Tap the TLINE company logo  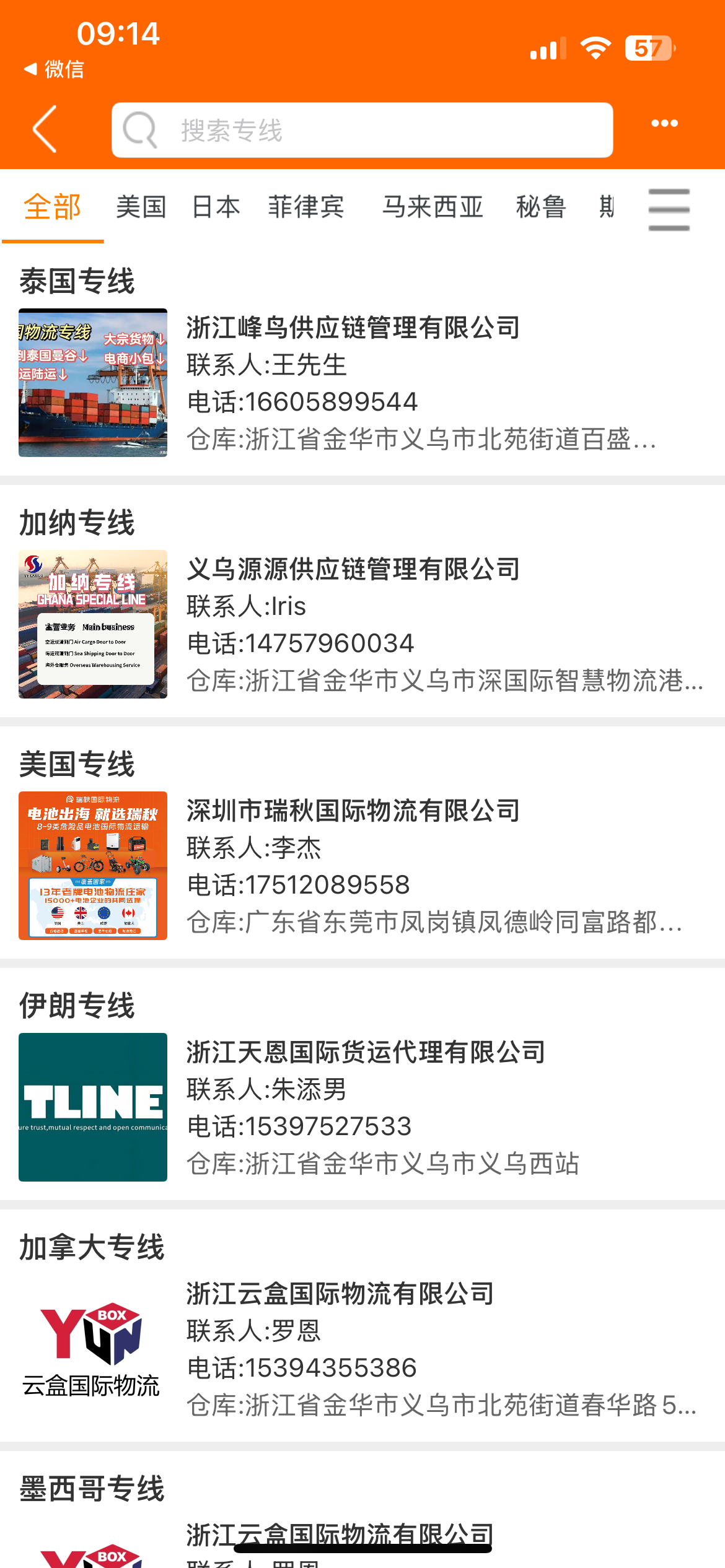click(92, 1108)
